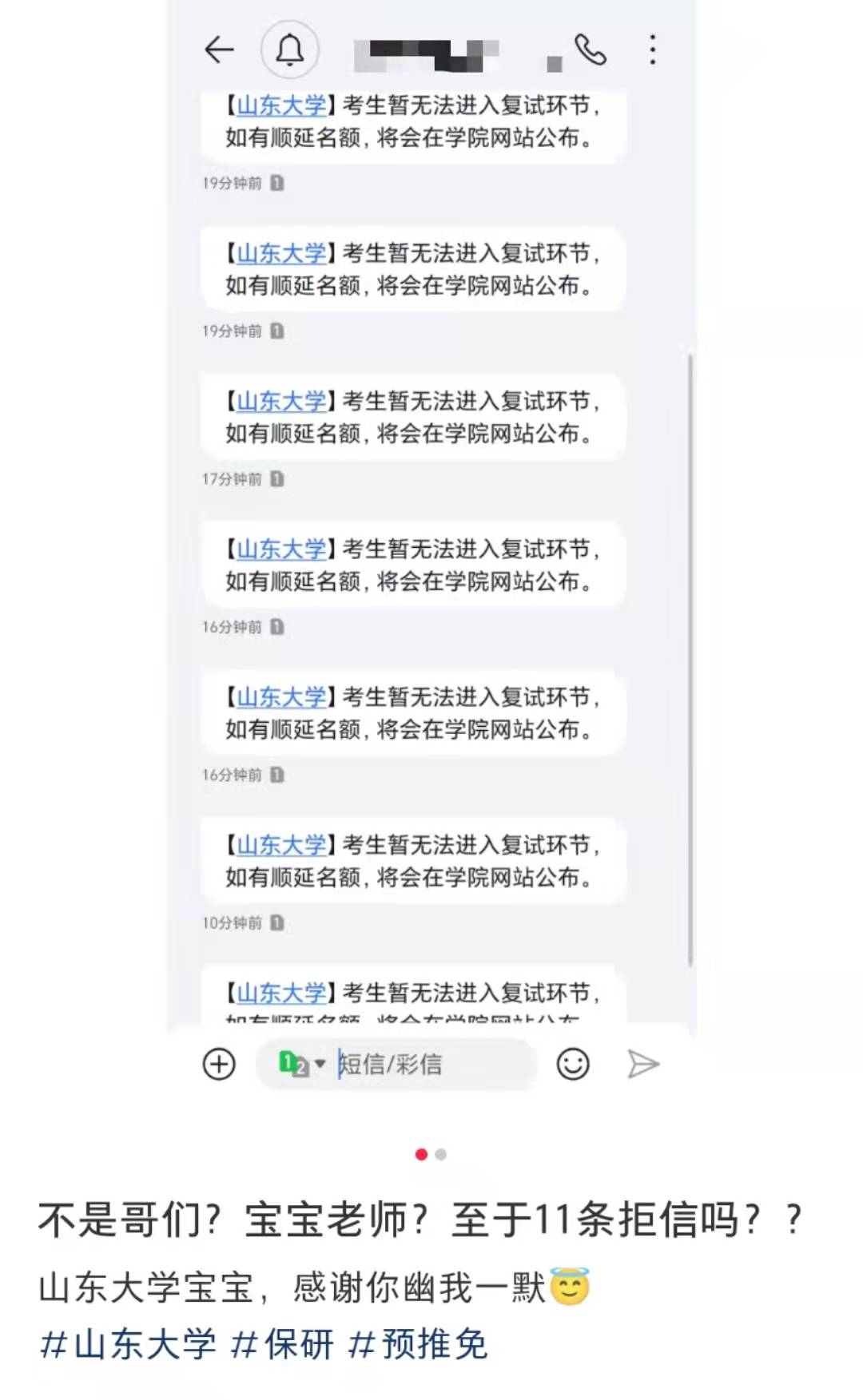Open the #山东大学 hashtag
The image size is (863, 1400).
[x=128, y=1344]
